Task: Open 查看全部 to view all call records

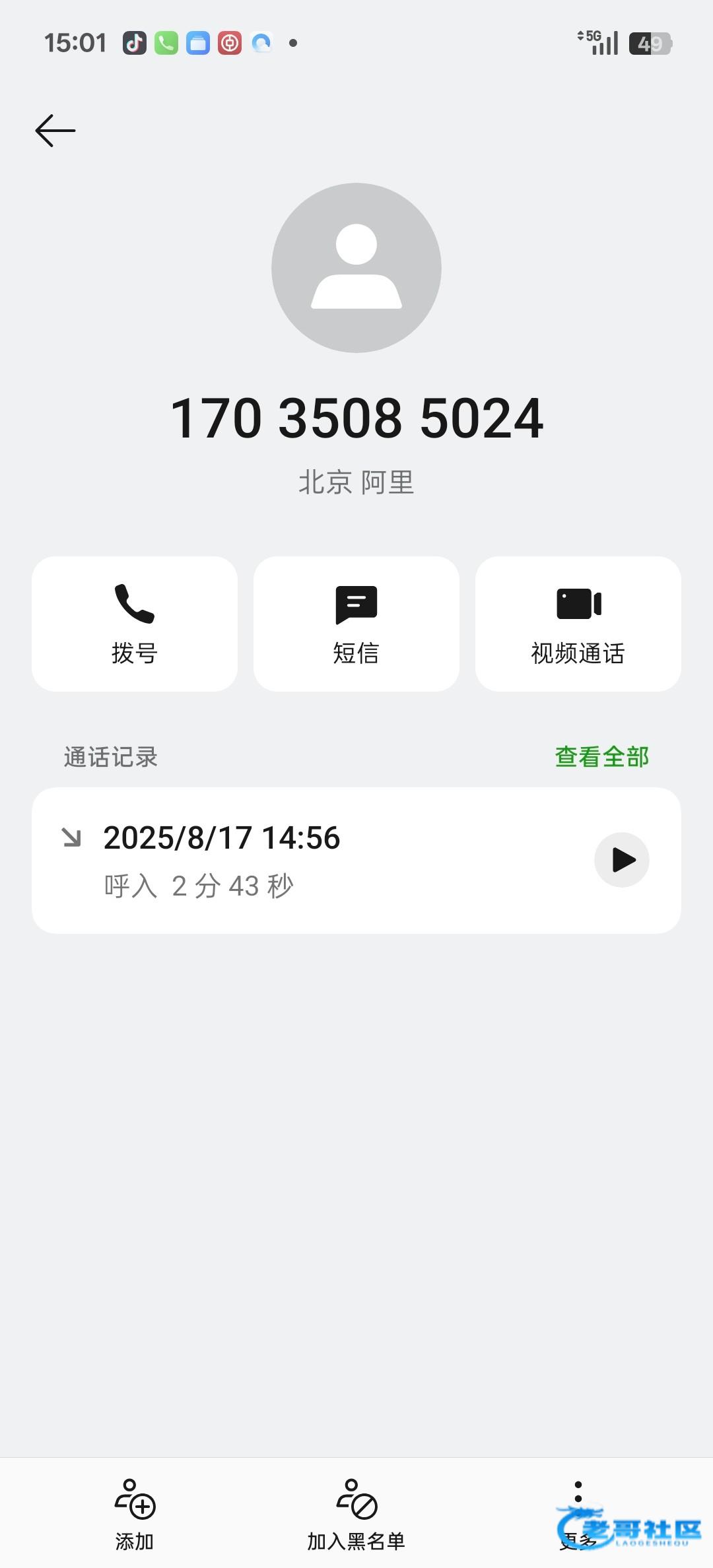Action: 601,757
